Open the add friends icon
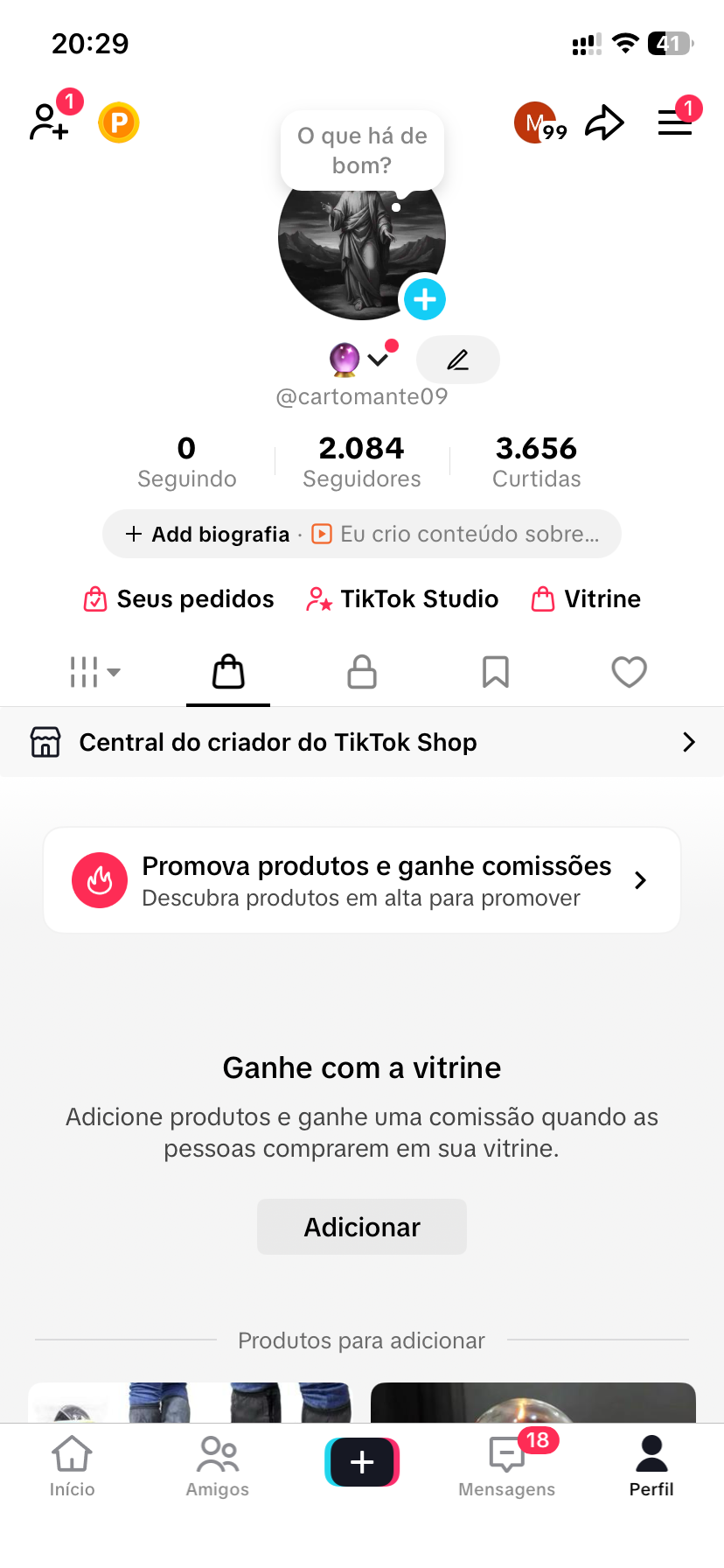This screenshot has width=724, height=1568. pos(49,122)
